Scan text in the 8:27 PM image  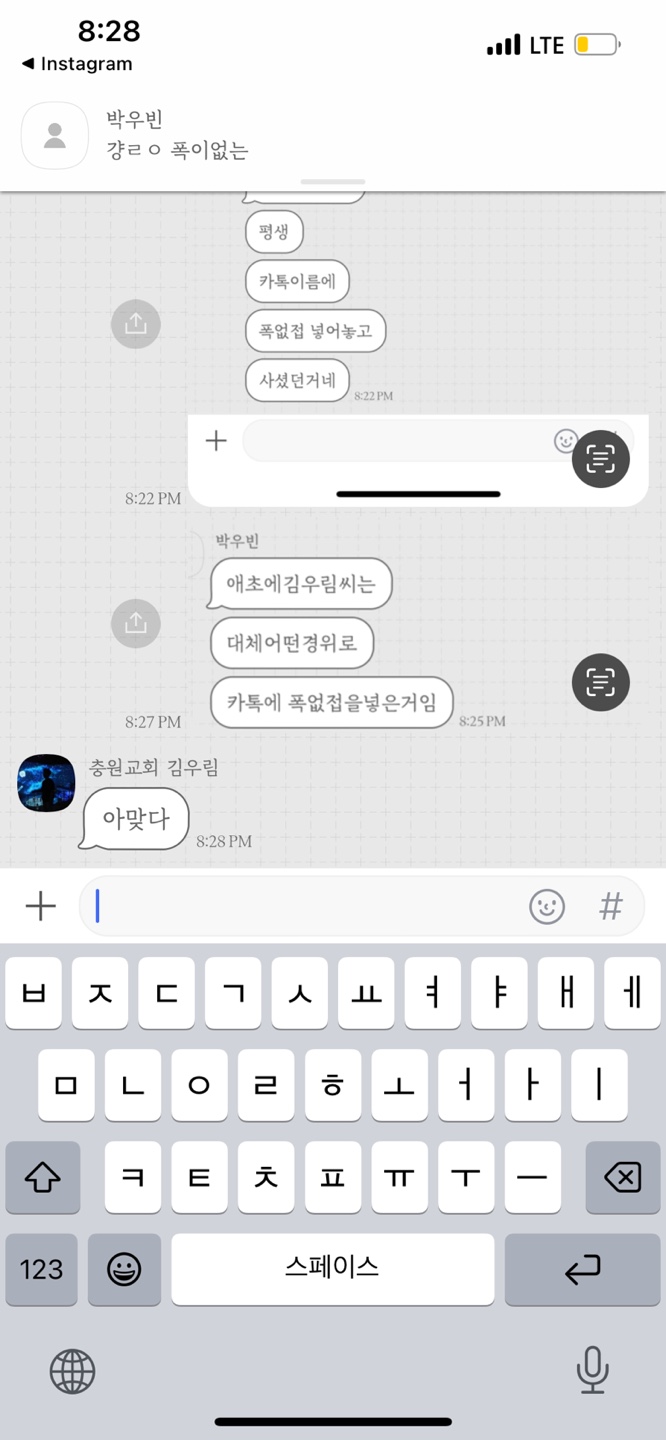pyautogui.click(x=600, y=682)
